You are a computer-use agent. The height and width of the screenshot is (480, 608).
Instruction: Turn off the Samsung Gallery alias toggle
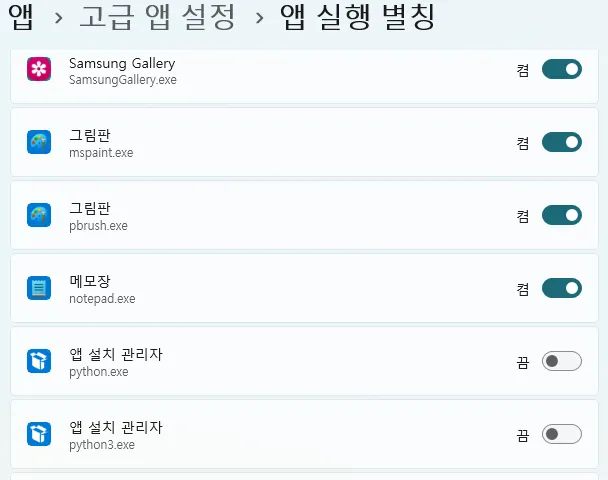pos(561,69)
